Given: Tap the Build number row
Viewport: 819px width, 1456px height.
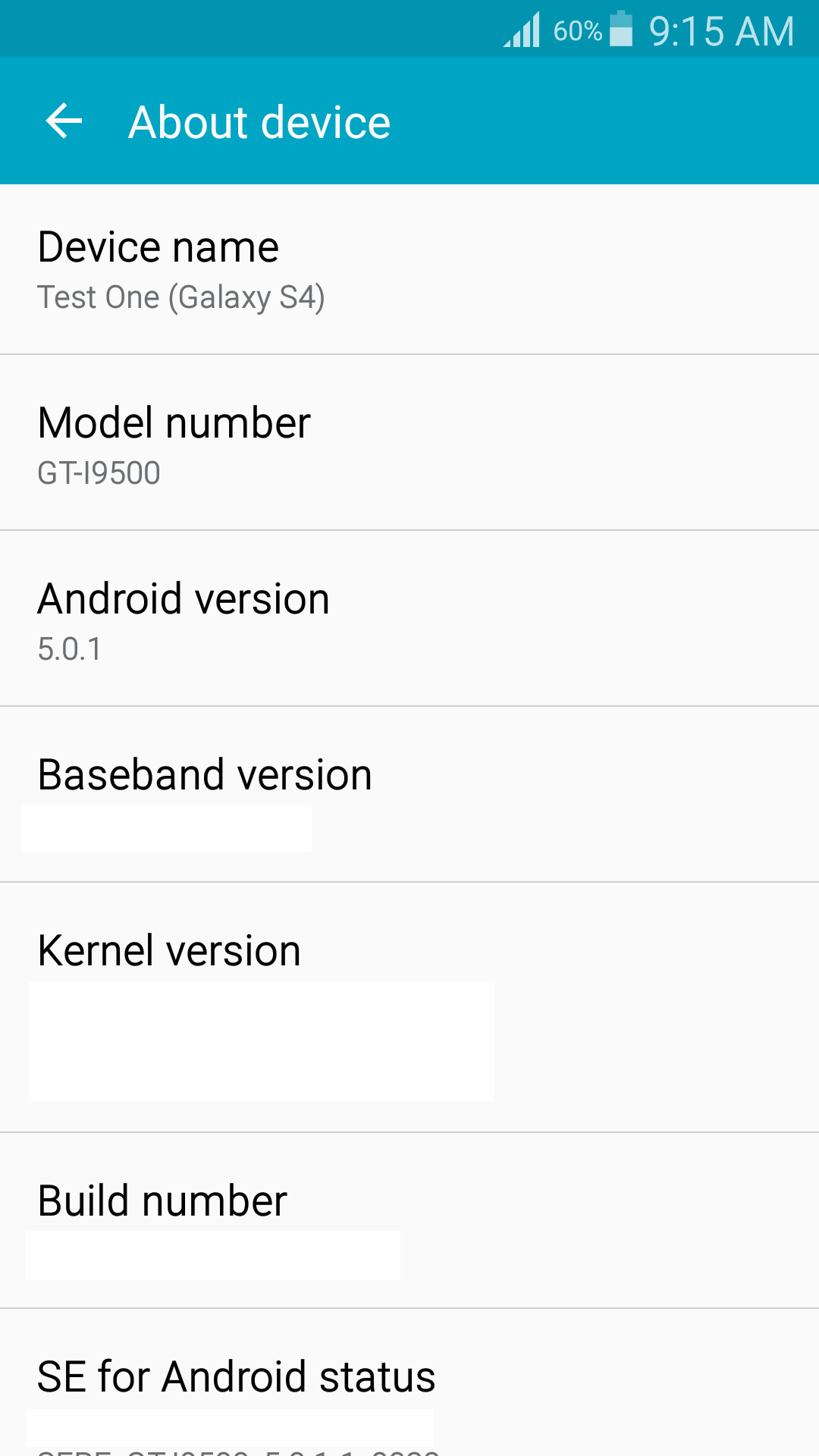Looking at the screenshot, I should point(409,1221).
